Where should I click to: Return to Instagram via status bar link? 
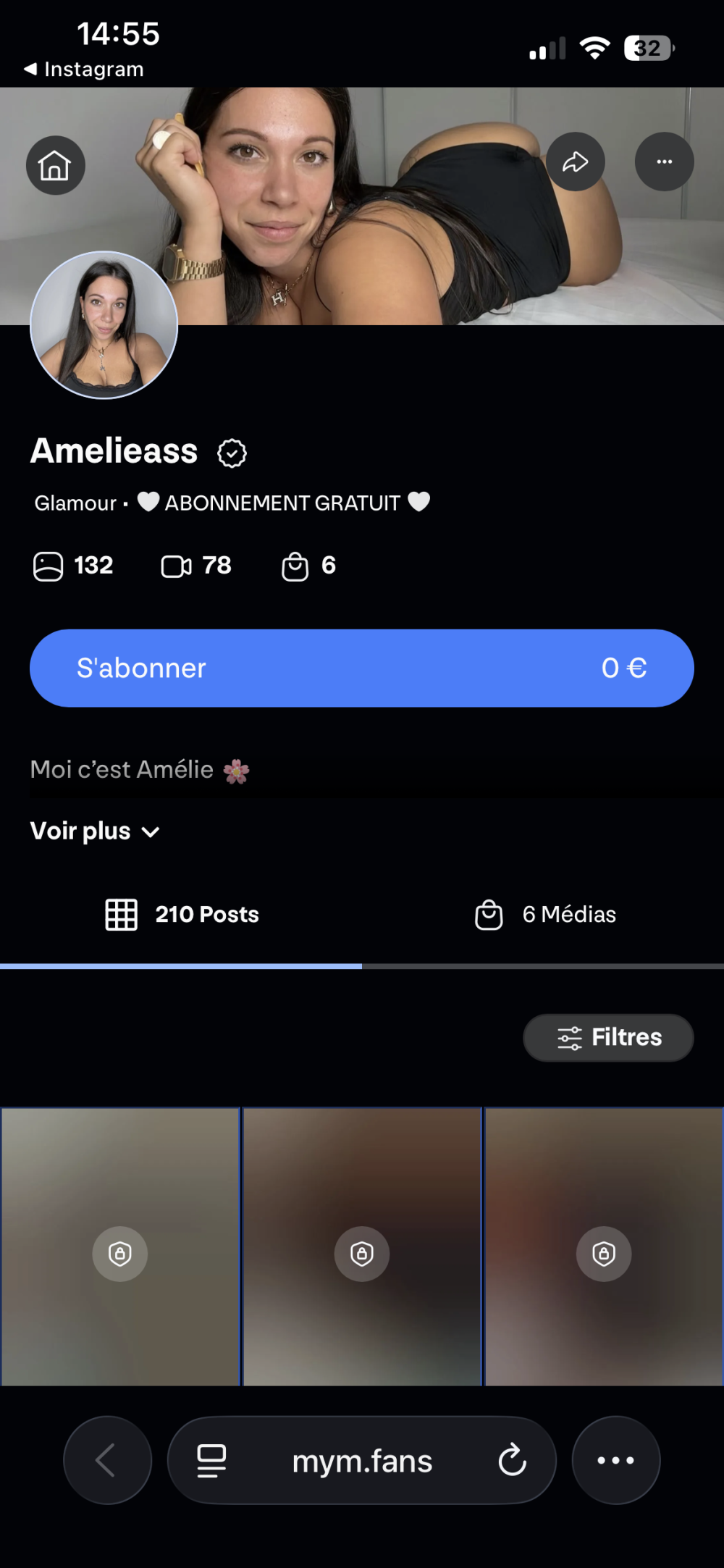click(84, 70)
